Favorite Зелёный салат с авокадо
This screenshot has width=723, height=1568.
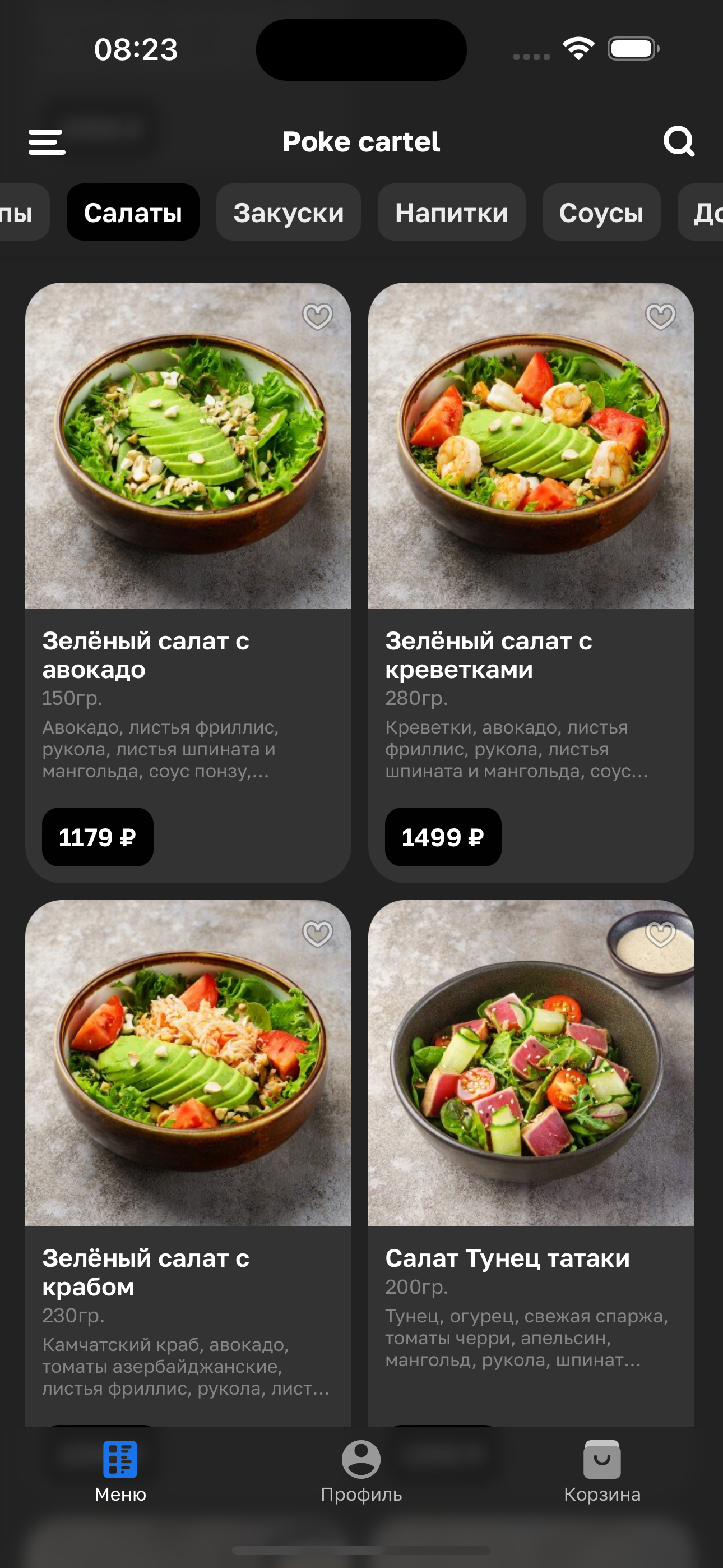pos(318,316)
